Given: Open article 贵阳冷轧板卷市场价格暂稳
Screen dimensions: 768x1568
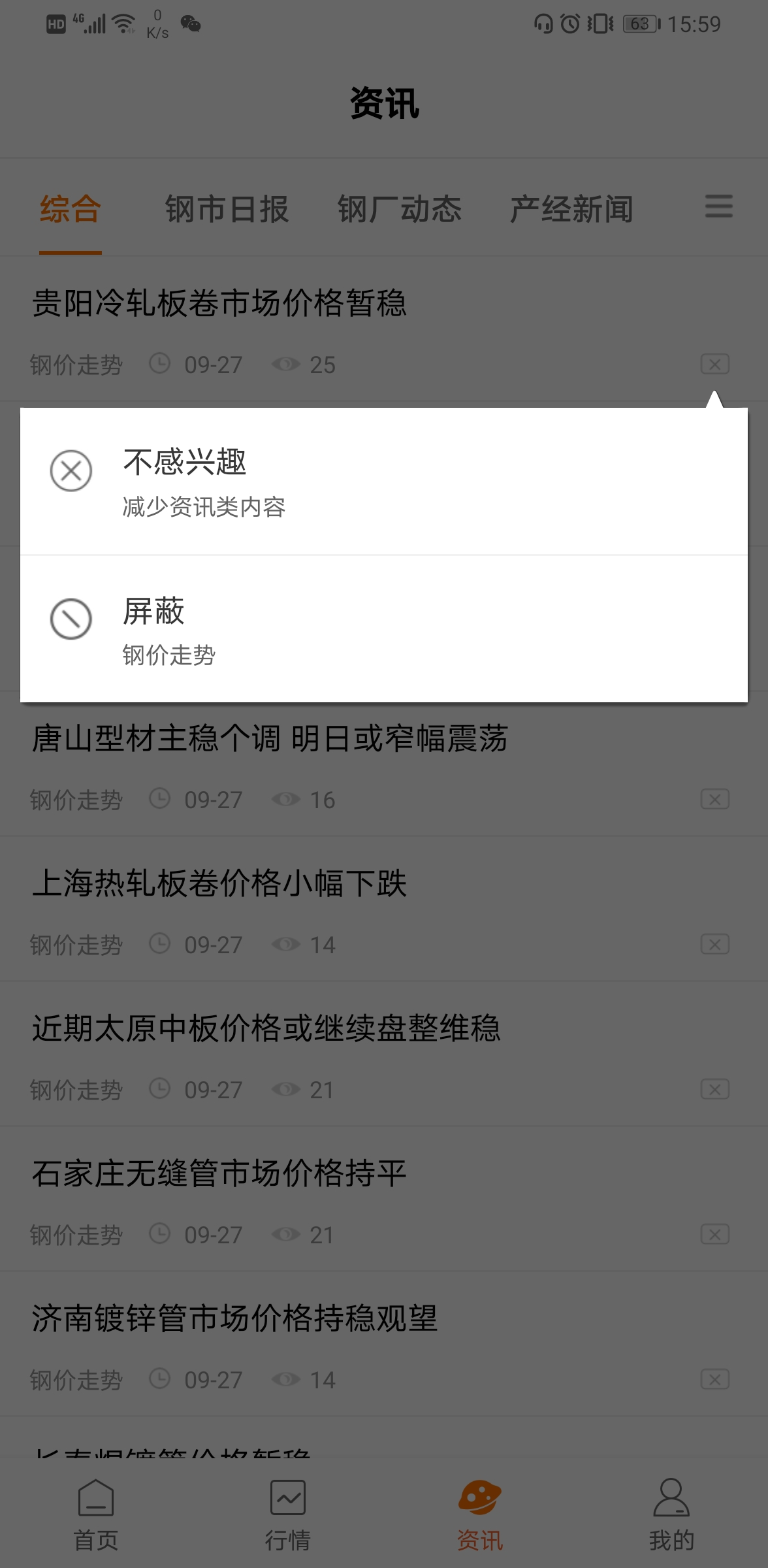Looking at the screenshot, I should tap(219, 303).
